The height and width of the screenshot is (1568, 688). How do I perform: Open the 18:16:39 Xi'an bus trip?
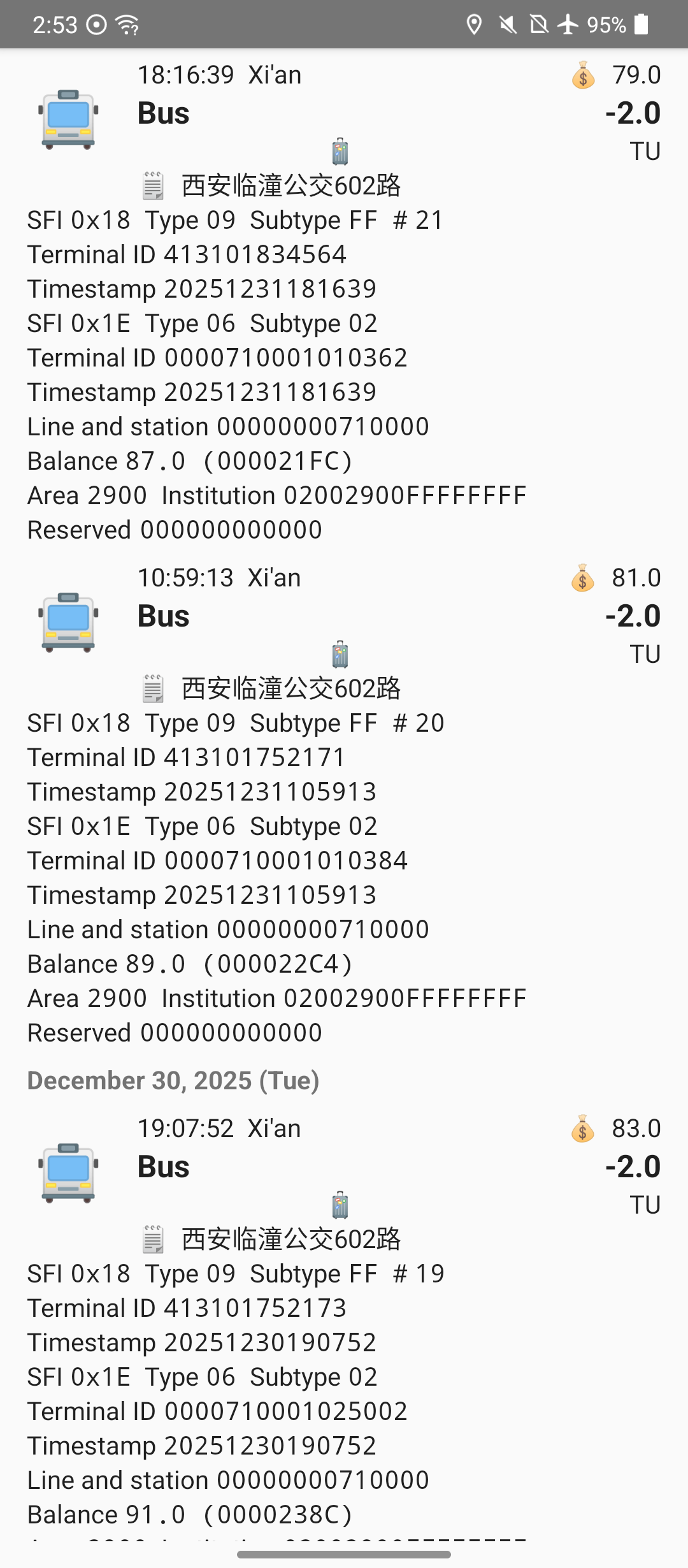point(344,113)
